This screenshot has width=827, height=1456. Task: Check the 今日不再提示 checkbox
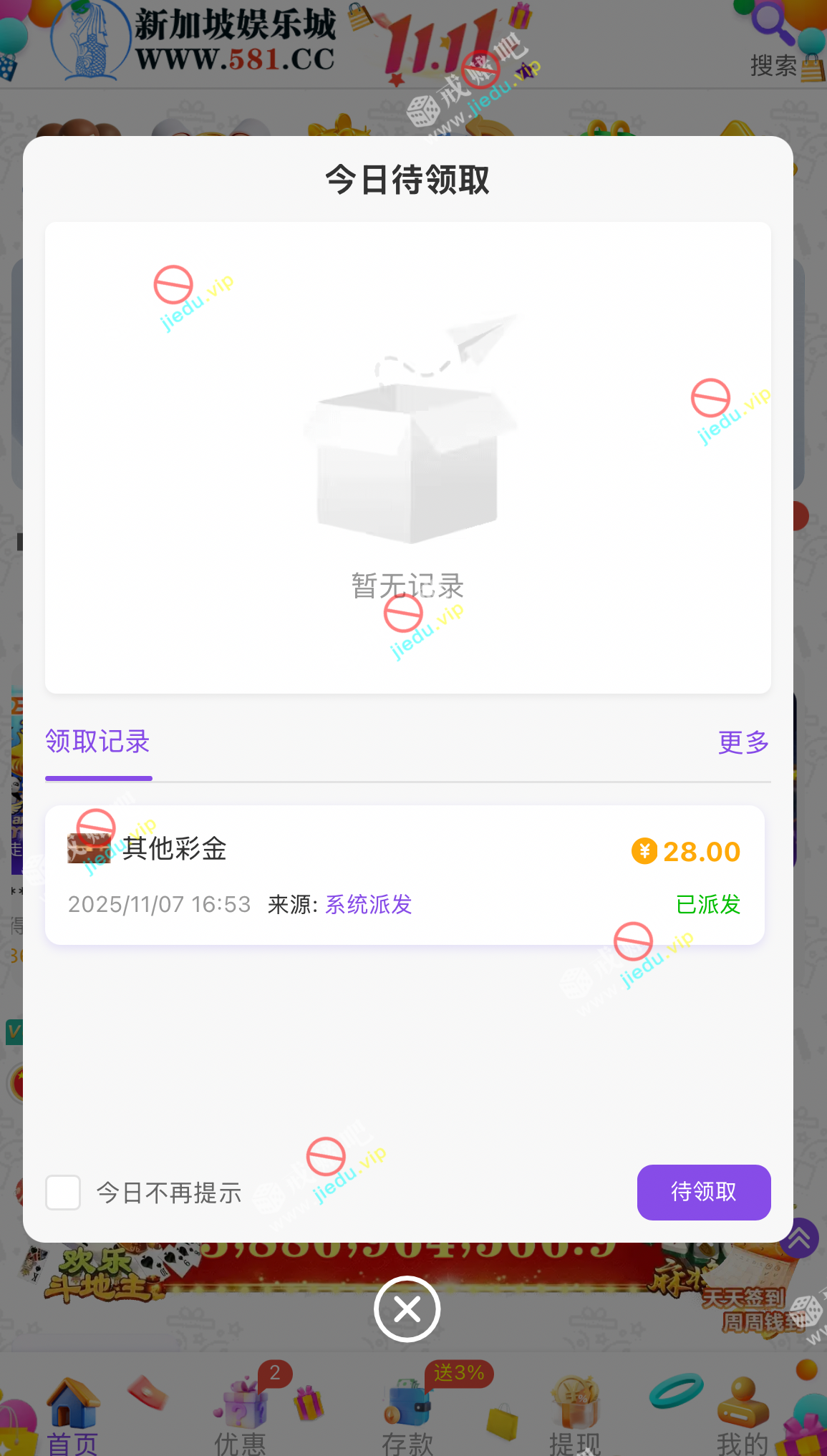(x=63, y=1193)
